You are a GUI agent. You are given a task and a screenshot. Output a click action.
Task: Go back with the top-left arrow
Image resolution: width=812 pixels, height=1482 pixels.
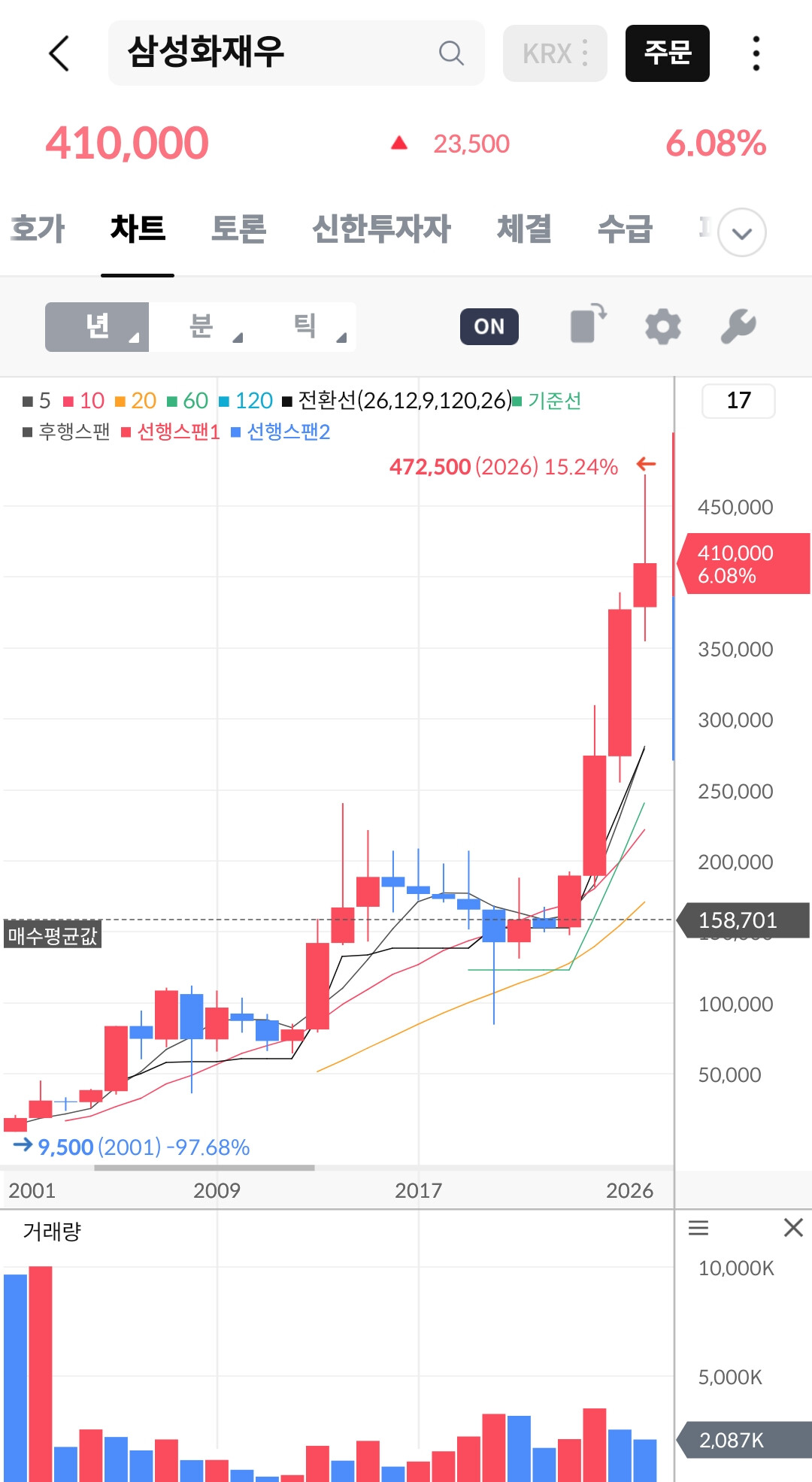click(x=59, y=53)
